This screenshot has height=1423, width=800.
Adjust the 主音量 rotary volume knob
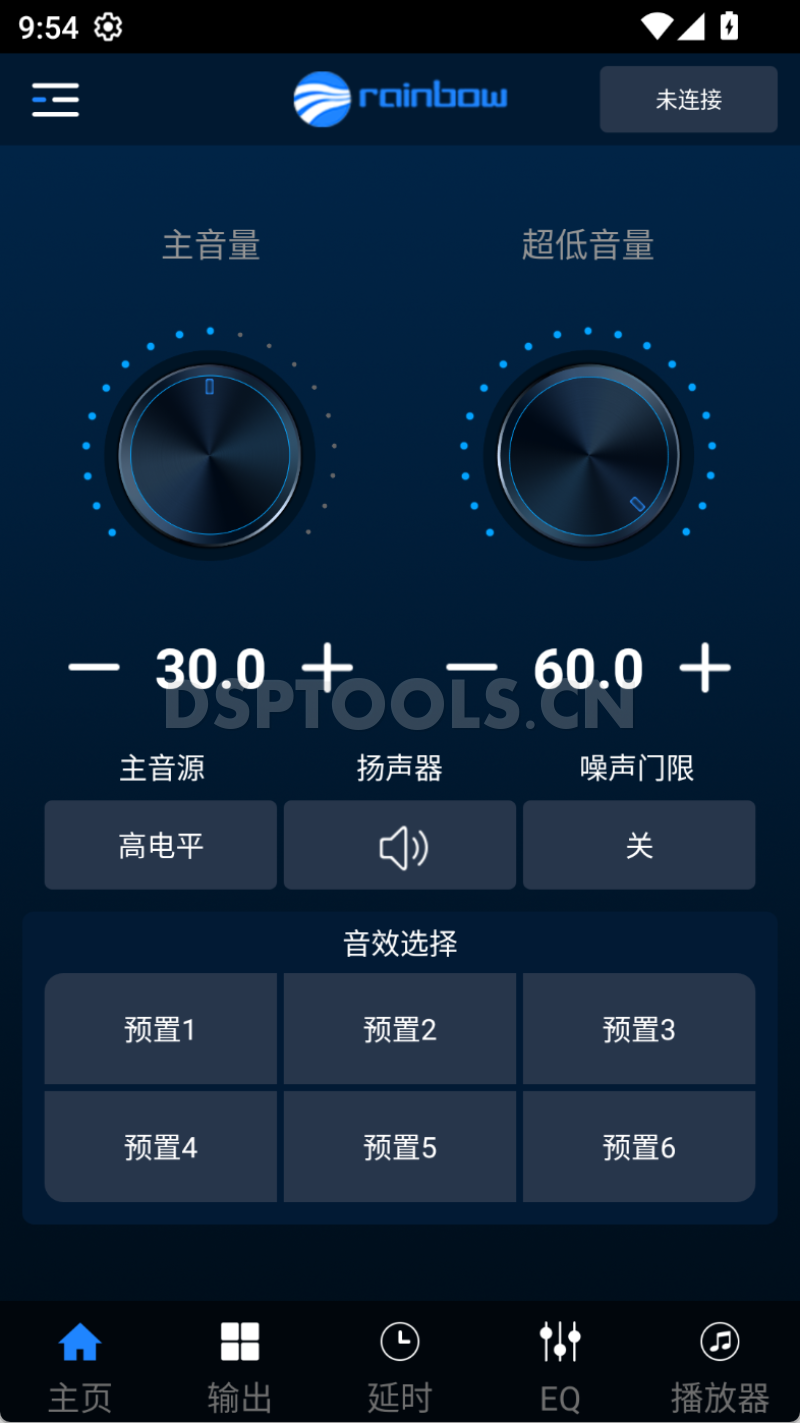[210, 455]
